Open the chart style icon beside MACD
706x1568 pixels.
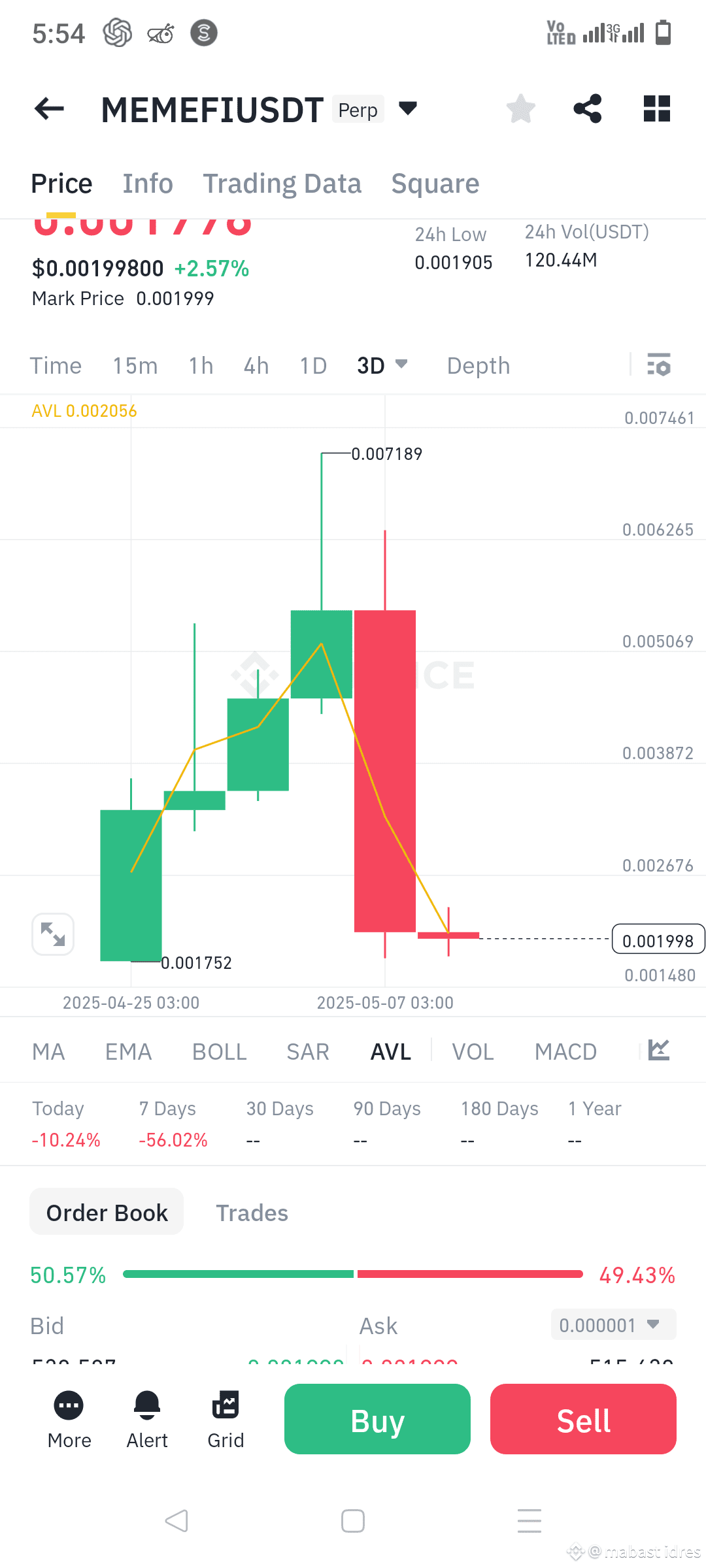tap(659, 1050)
